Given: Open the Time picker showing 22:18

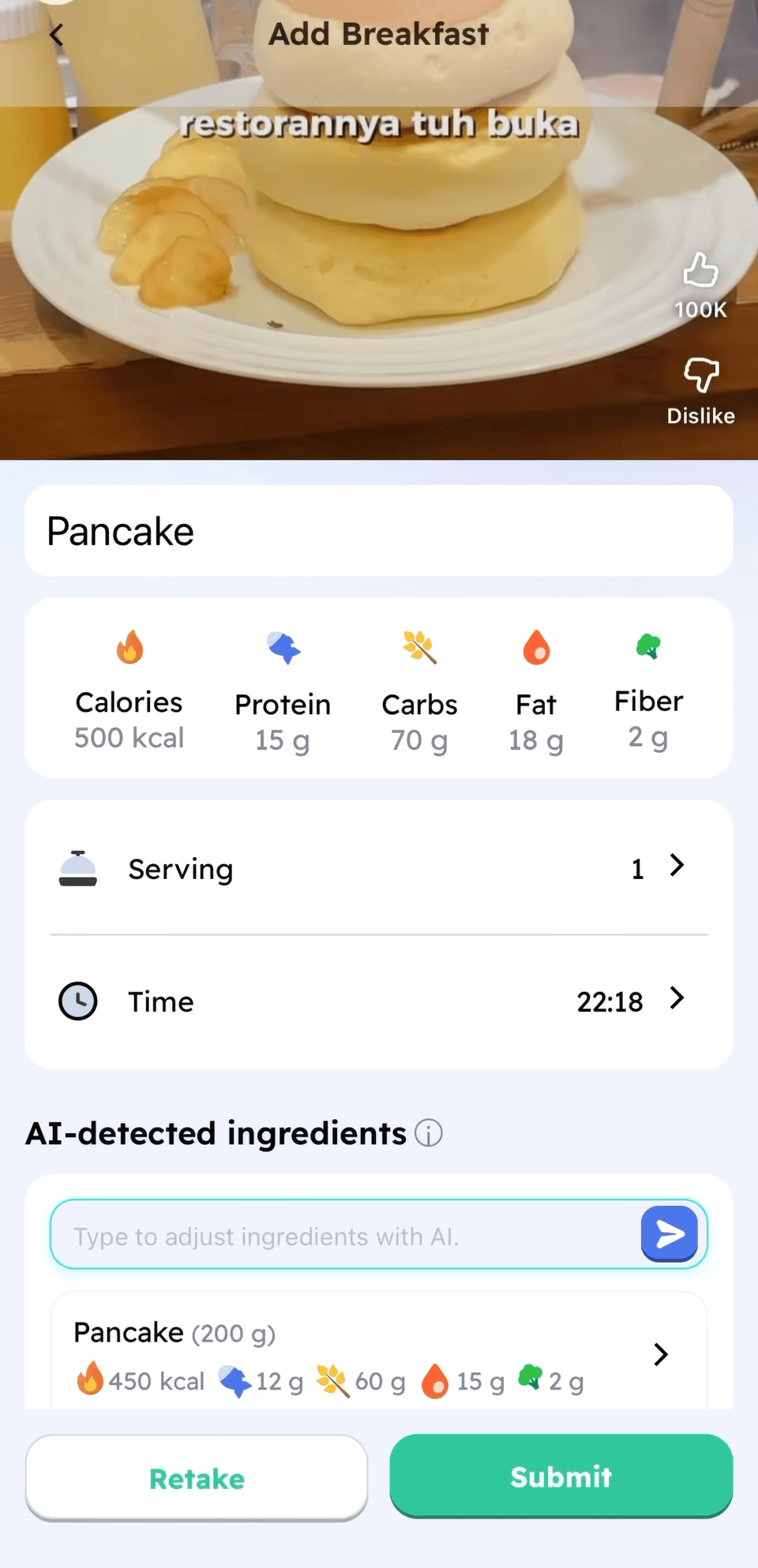Looking at the screenshot, I should pyautogui.click(x=676, y=999).
